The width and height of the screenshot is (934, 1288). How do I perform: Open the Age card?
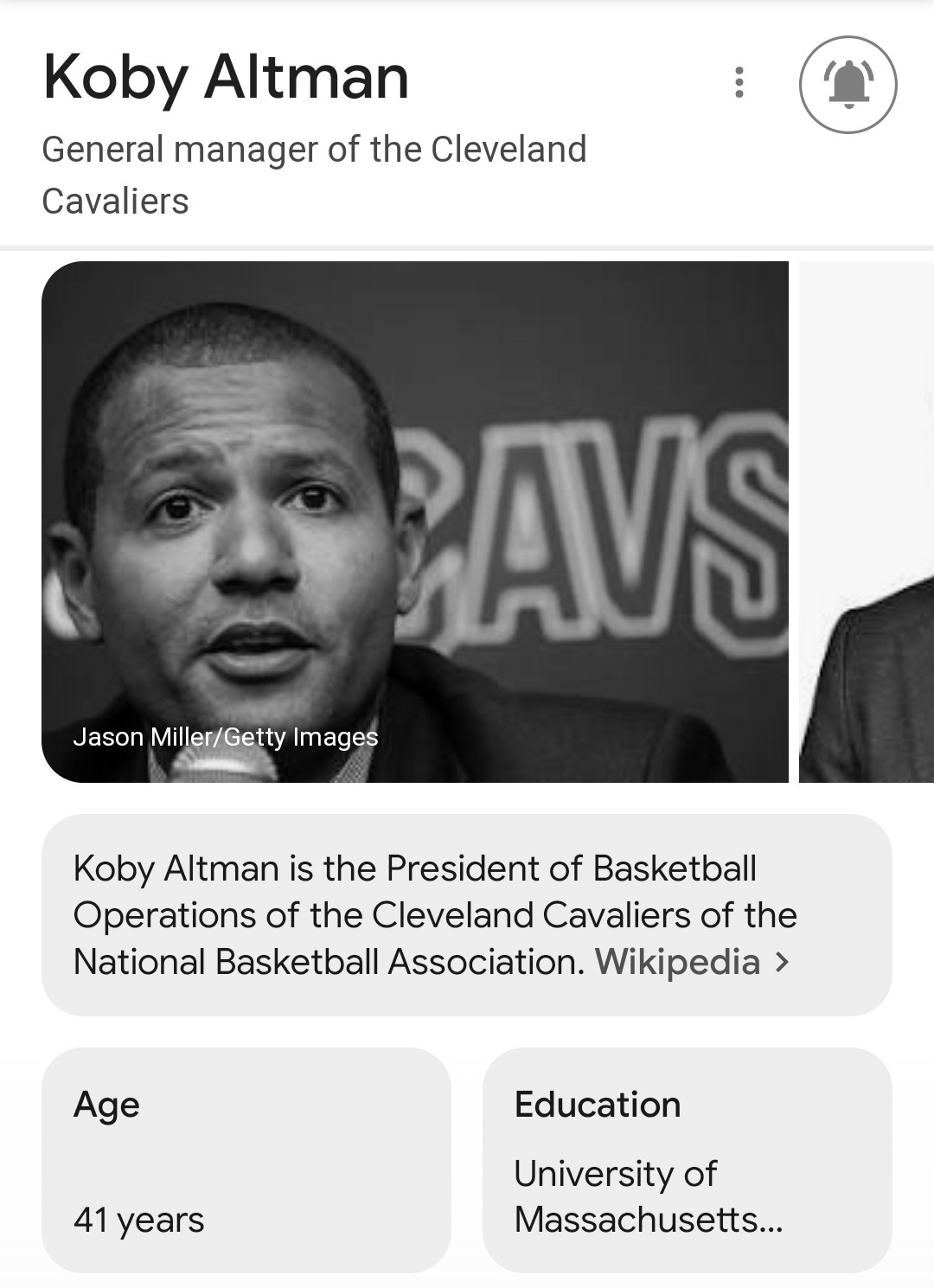[246, 1159]
